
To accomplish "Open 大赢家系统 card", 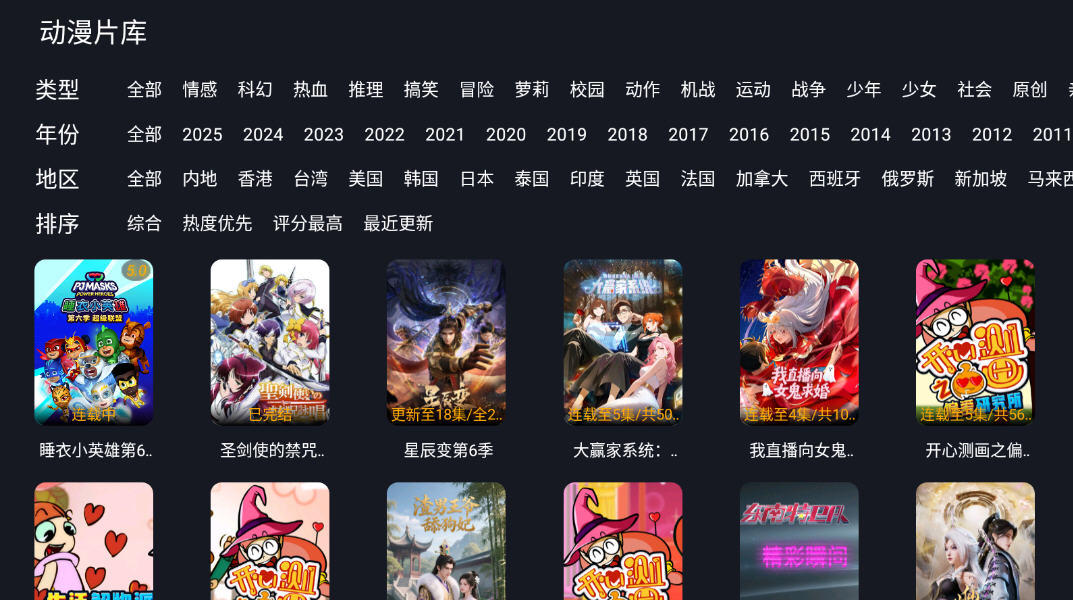I will pyautogui.click(x=623, y=343).
